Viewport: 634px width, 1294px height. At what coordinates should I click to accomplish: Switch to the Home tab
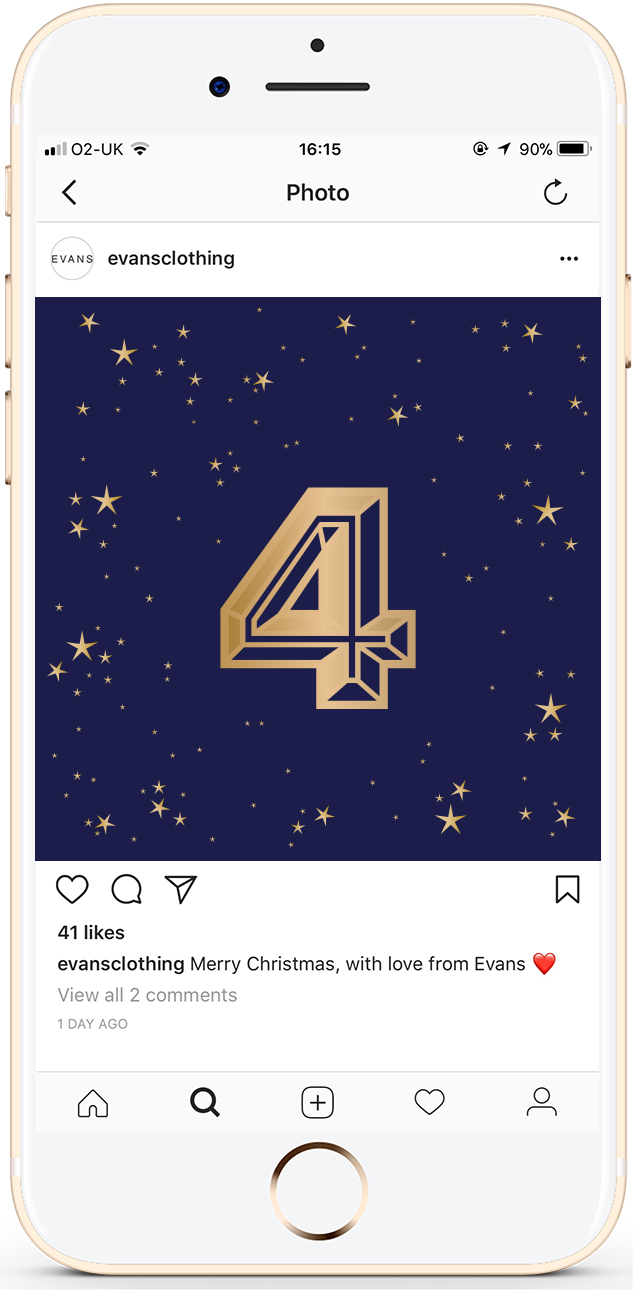click(x=93, y=1103)
